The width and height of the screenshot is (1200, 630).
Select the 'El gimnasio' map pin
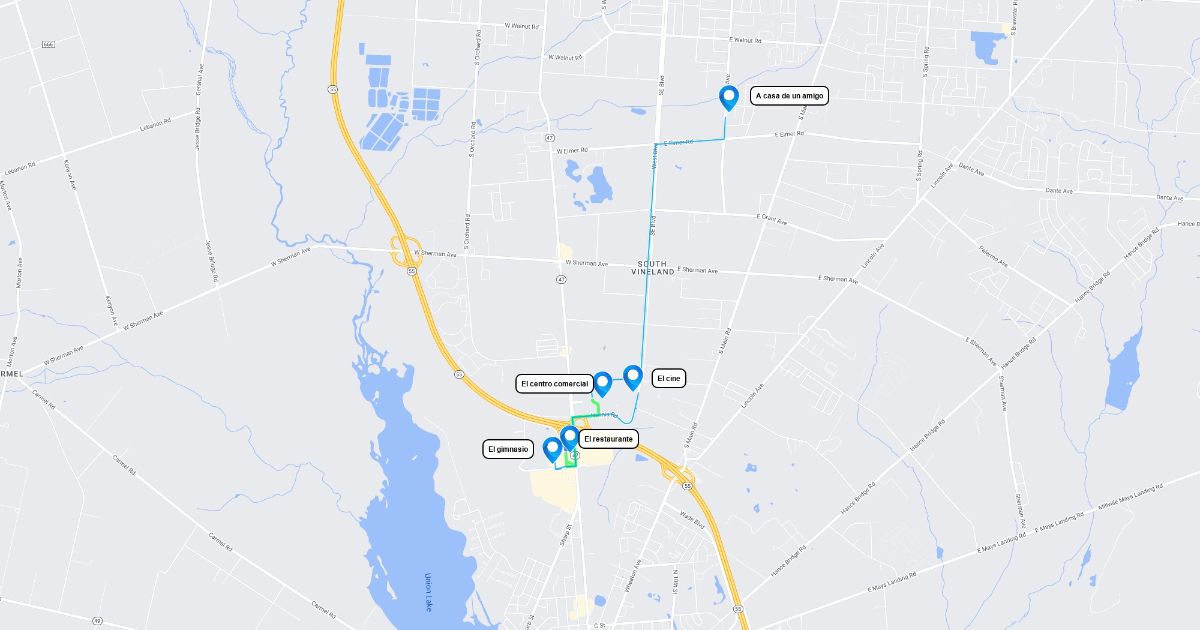click(551, 448)
